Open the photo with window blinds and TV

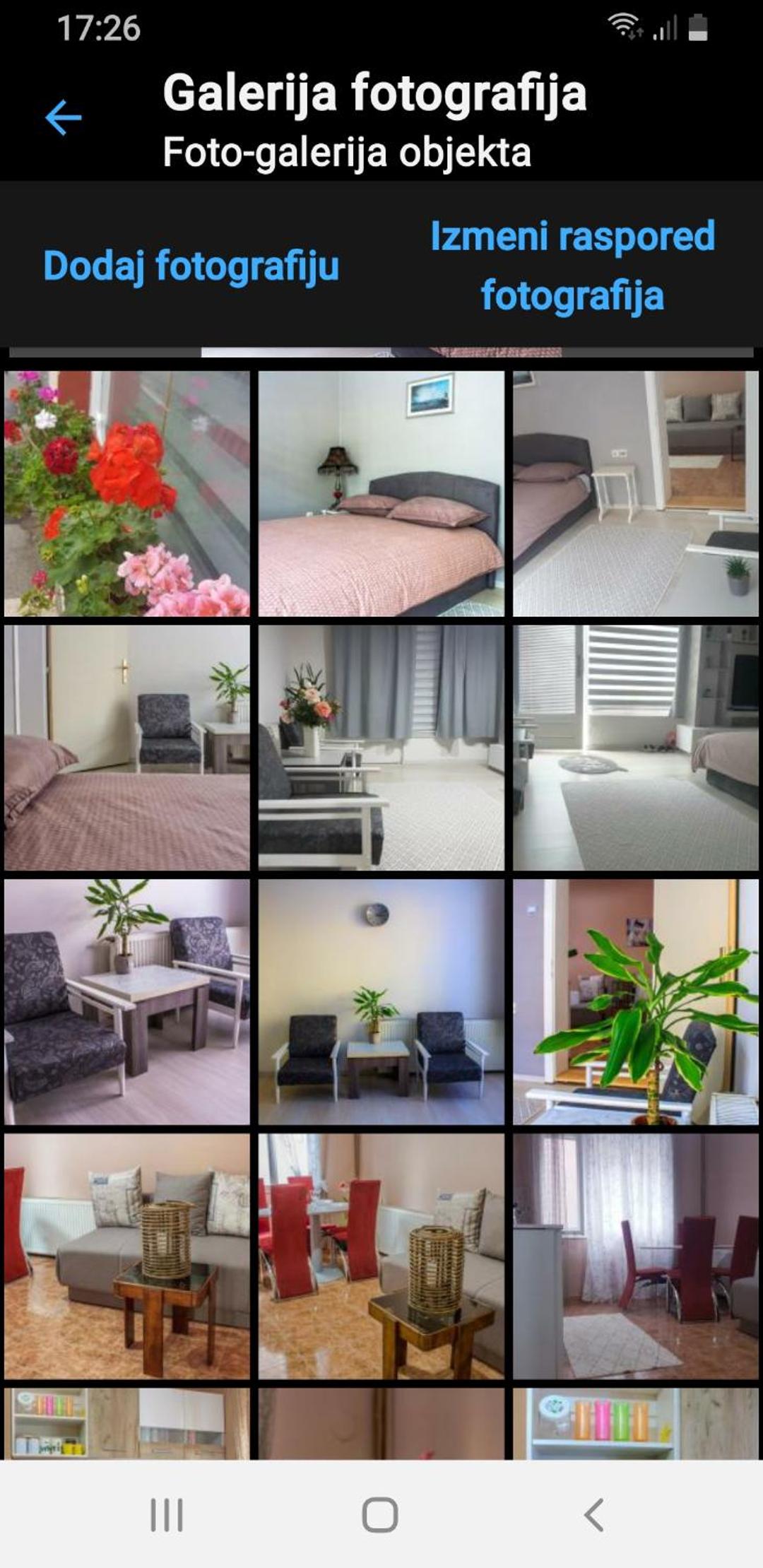tap(636, 748)
